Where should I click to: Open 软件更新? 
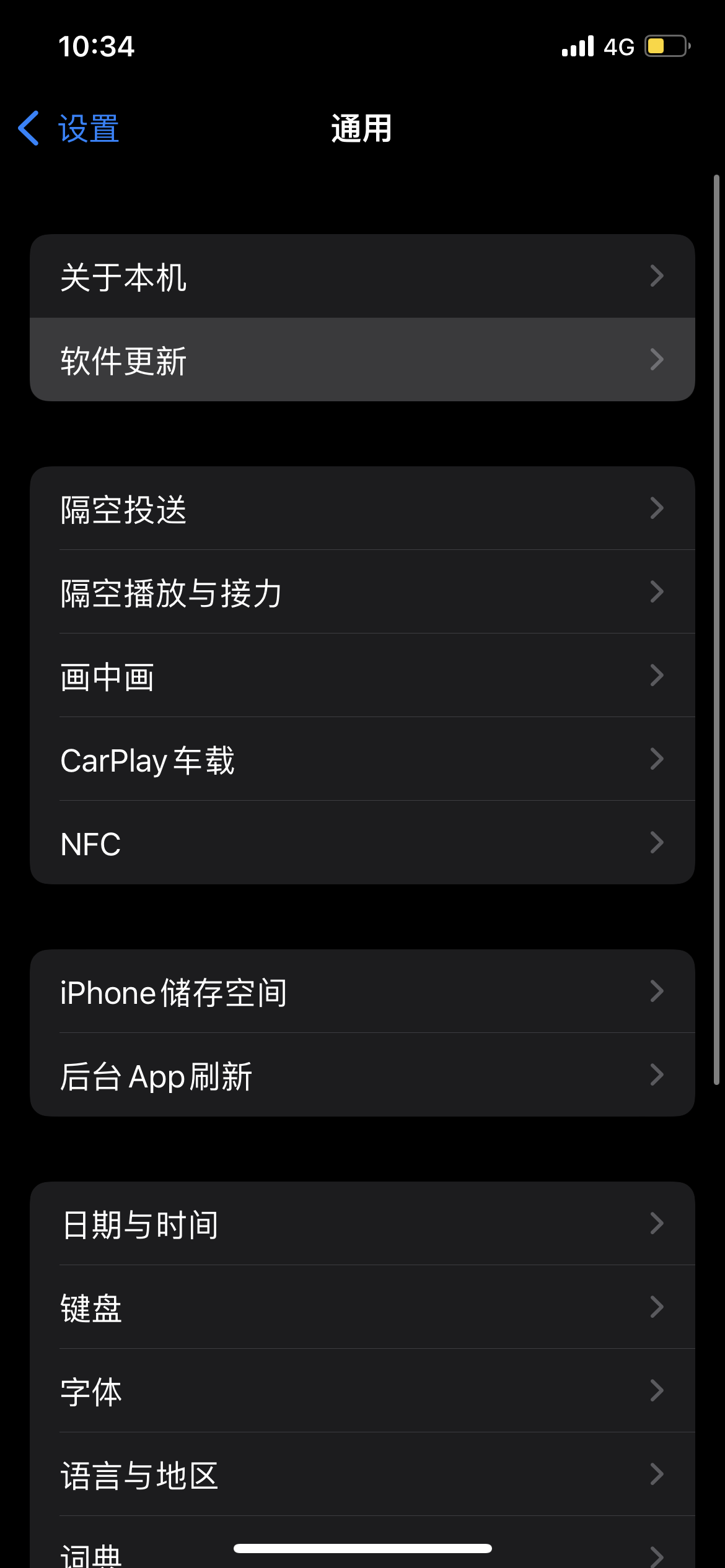[362, 360]
